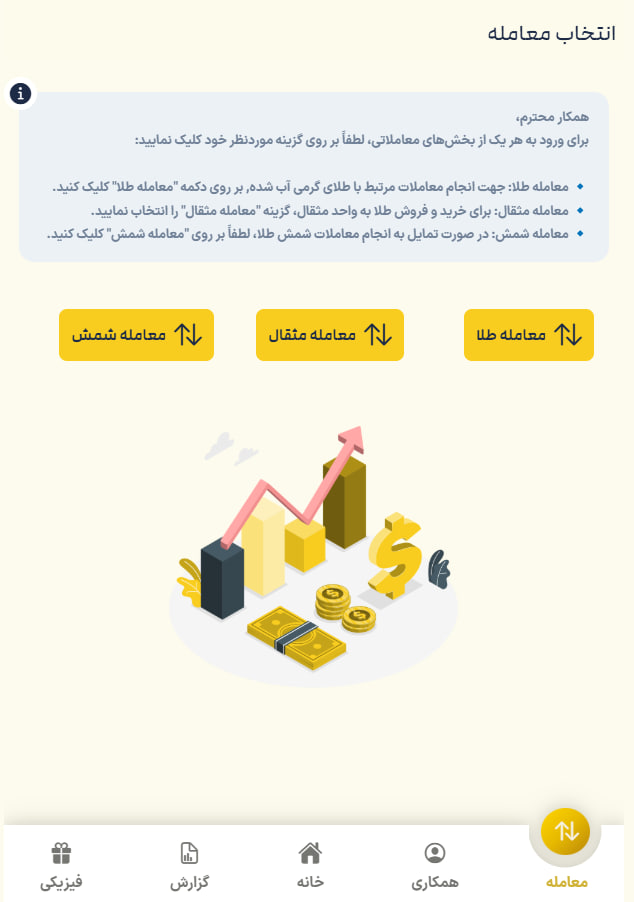Open معامله طلا trading section
This screenshot has height=902, width=634.
(x=528, y=335)
